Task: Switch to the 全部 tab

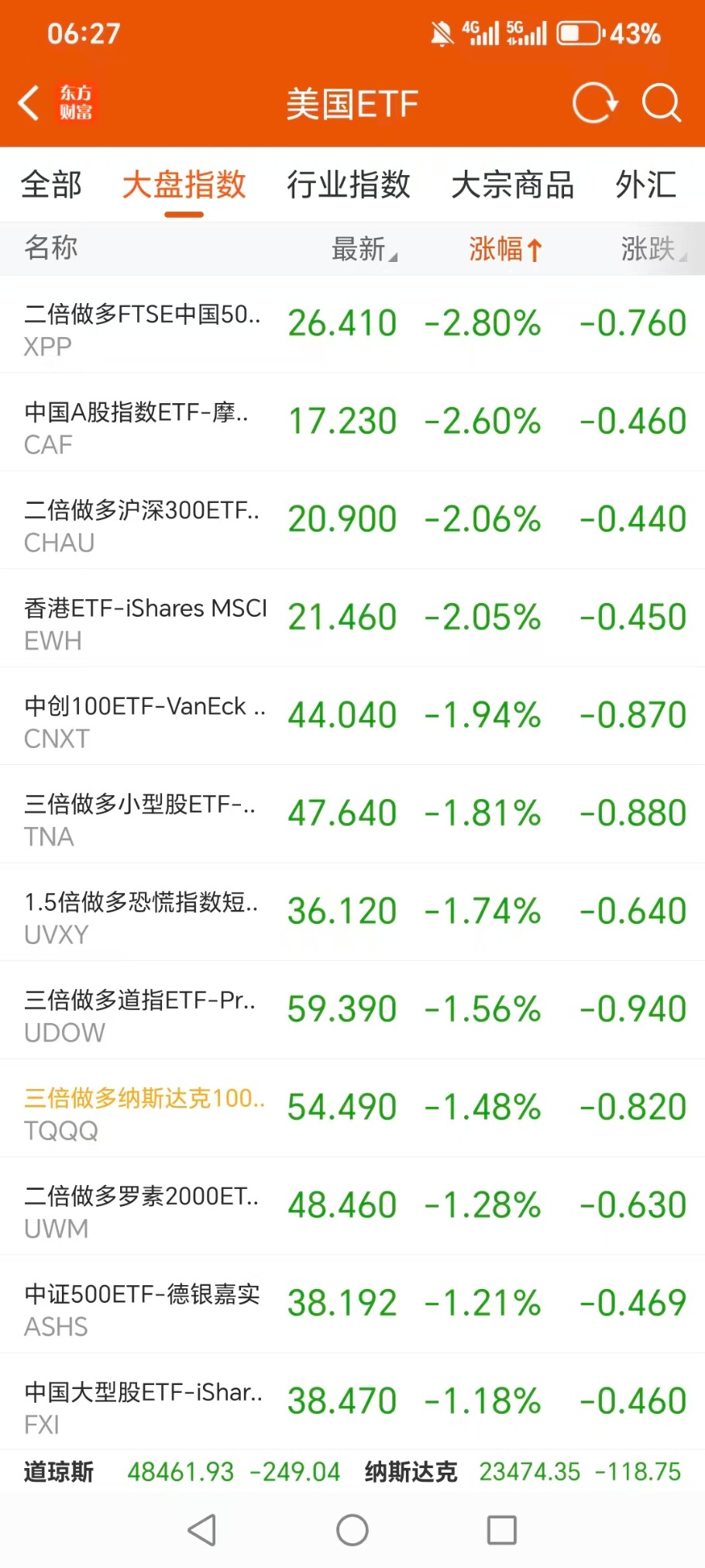Action: pyautogui.click(x=51, y=185)
